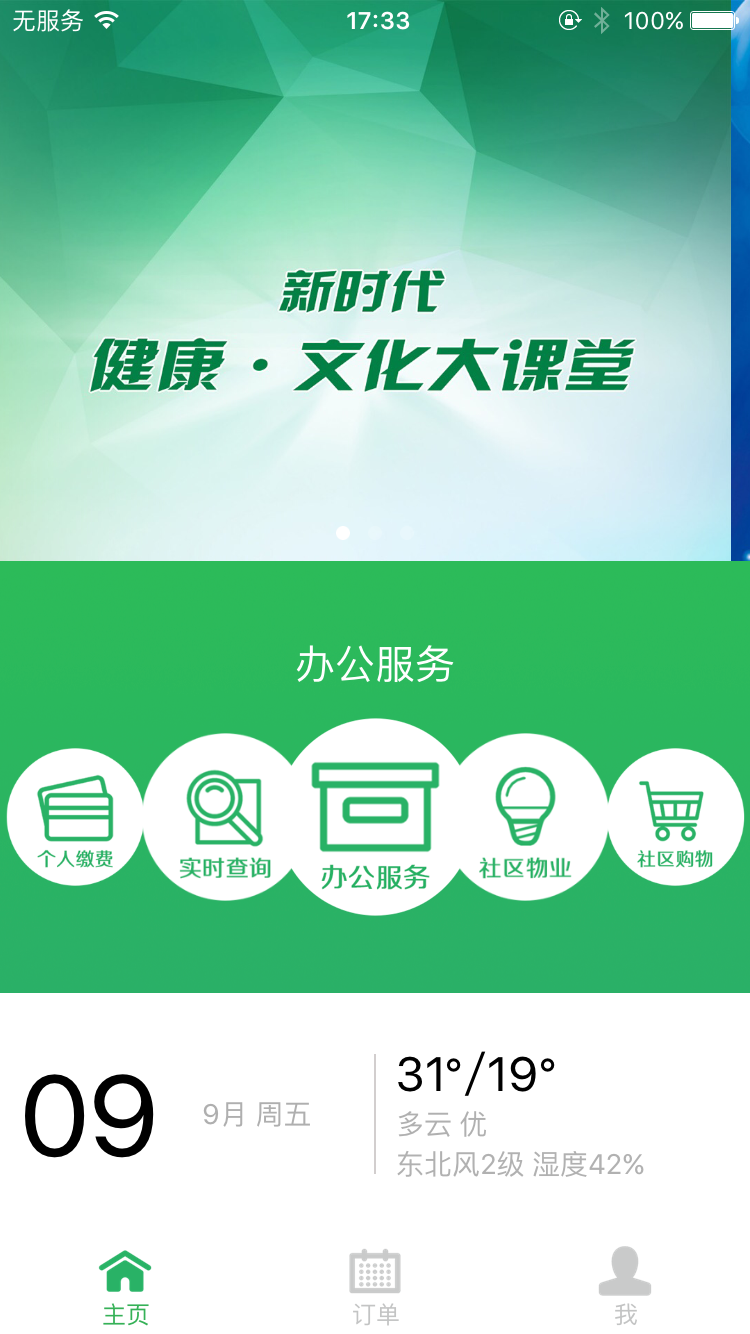The image size is (750, 1334).
Task: Open the 新时代 健康·文化大课堂 banner
Action: [365, 300]
